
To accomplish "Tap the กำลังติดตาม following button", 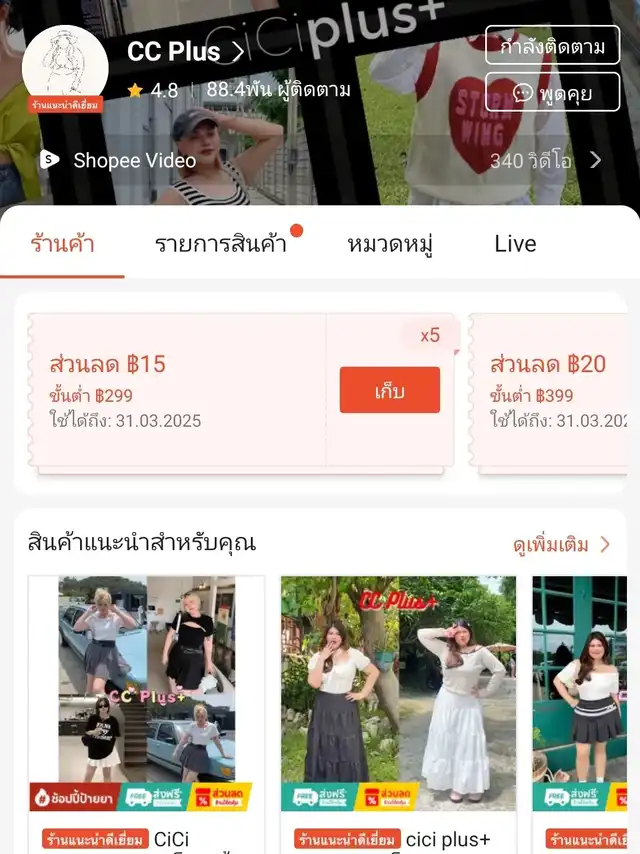I will click(x=553, y=46).
